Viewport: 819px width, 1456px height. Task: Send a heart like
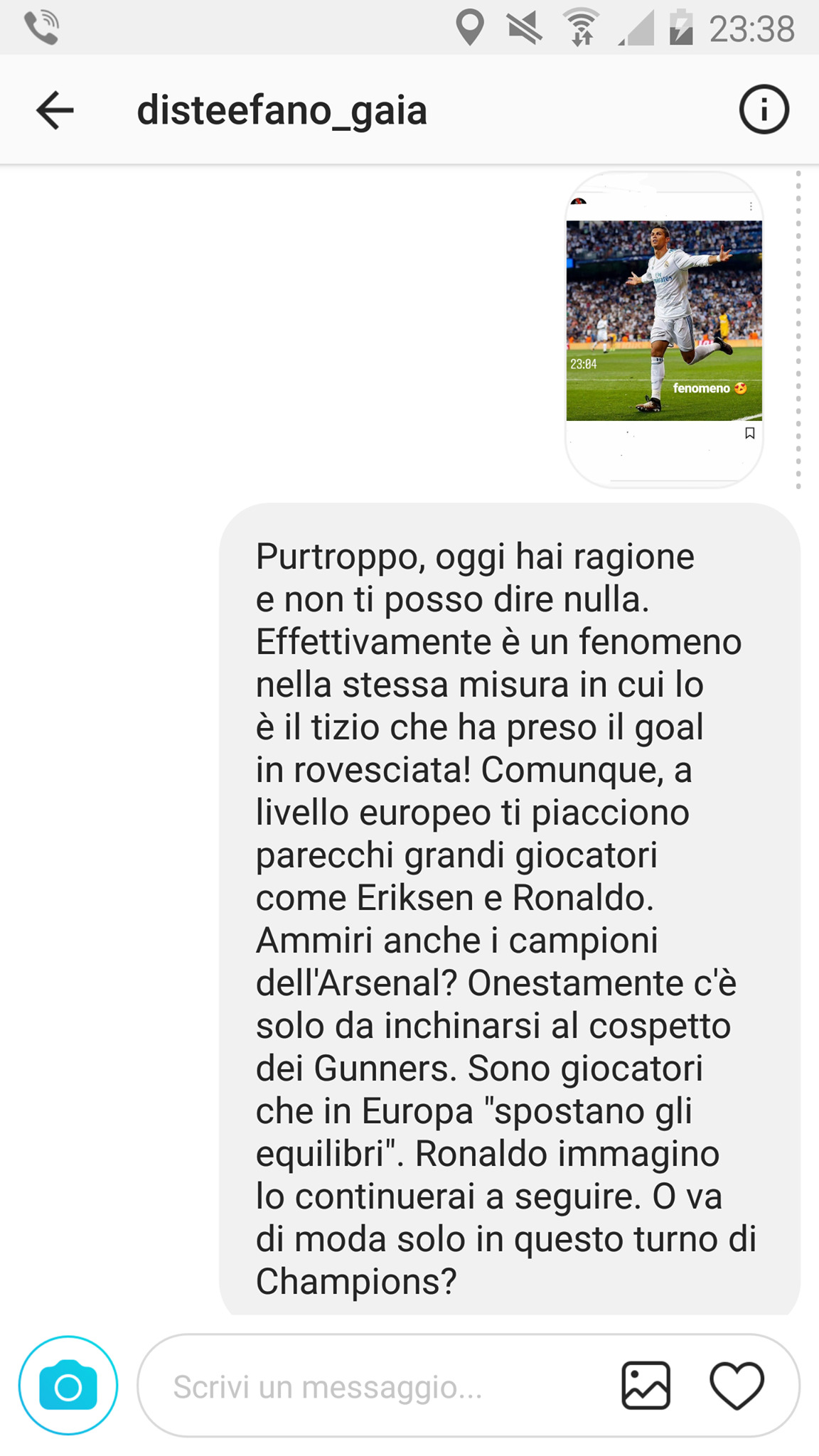[737, 1386]
